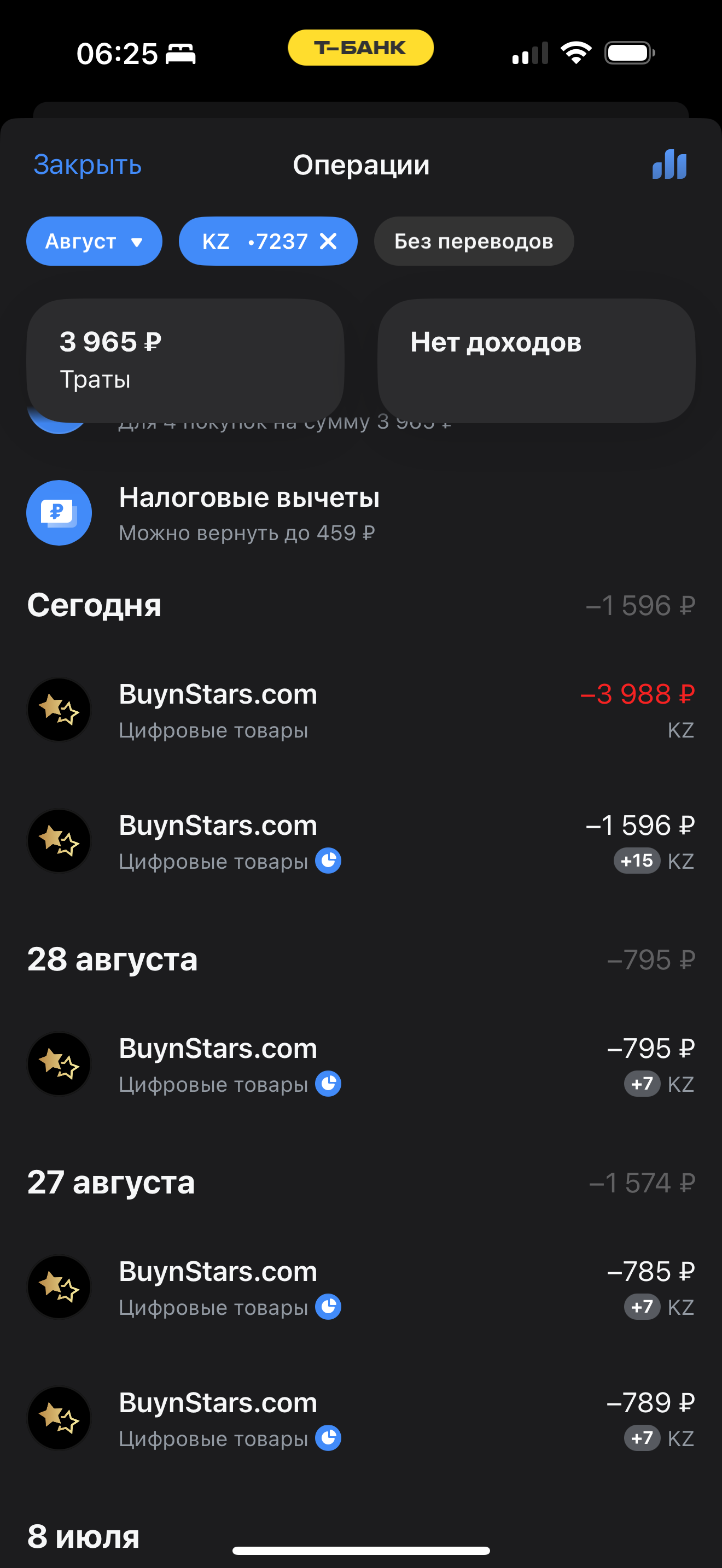Open the Нет доходов card

coord(535,359)
